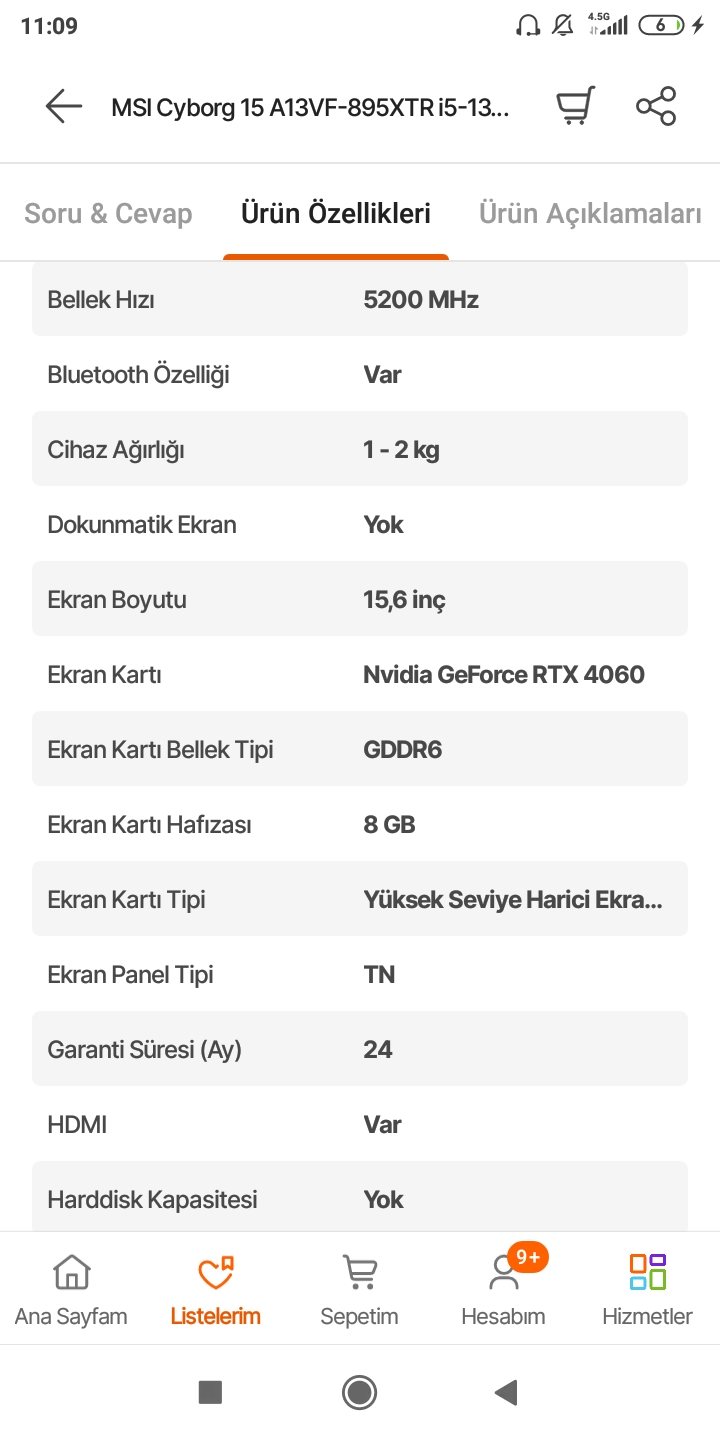Open Ana Sayfam in bottom navigation
720x1440 pixels.
(x=71, y=1289)
